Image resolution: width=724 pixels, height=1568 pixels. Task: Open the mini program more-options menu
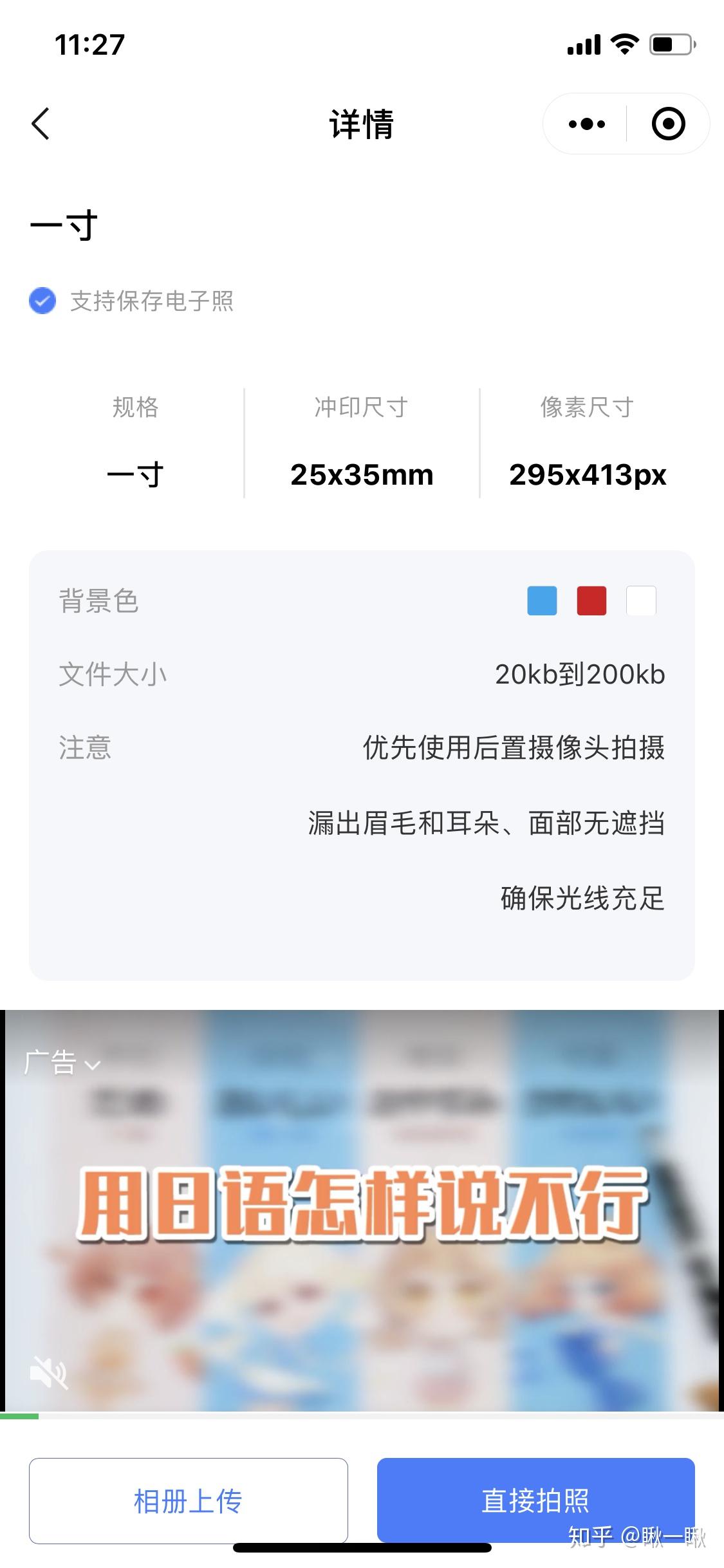[587, 124]
